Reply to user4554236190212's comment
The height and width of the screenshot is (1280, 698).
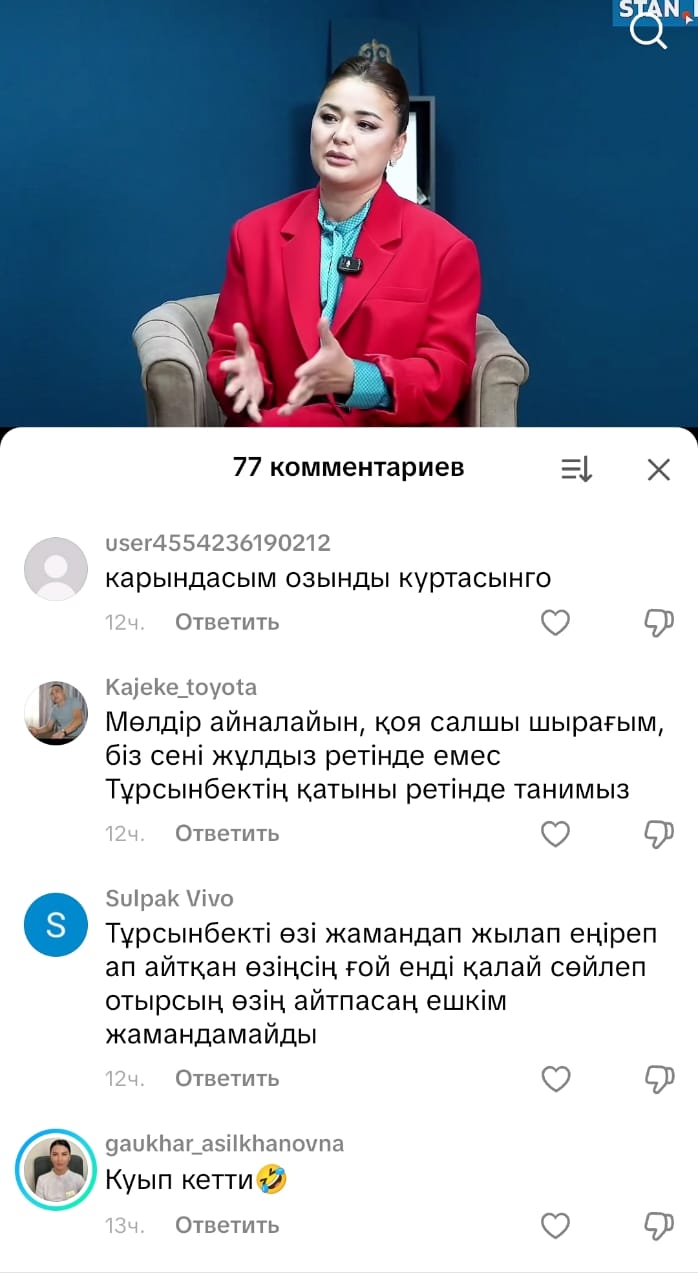point(227,622)
